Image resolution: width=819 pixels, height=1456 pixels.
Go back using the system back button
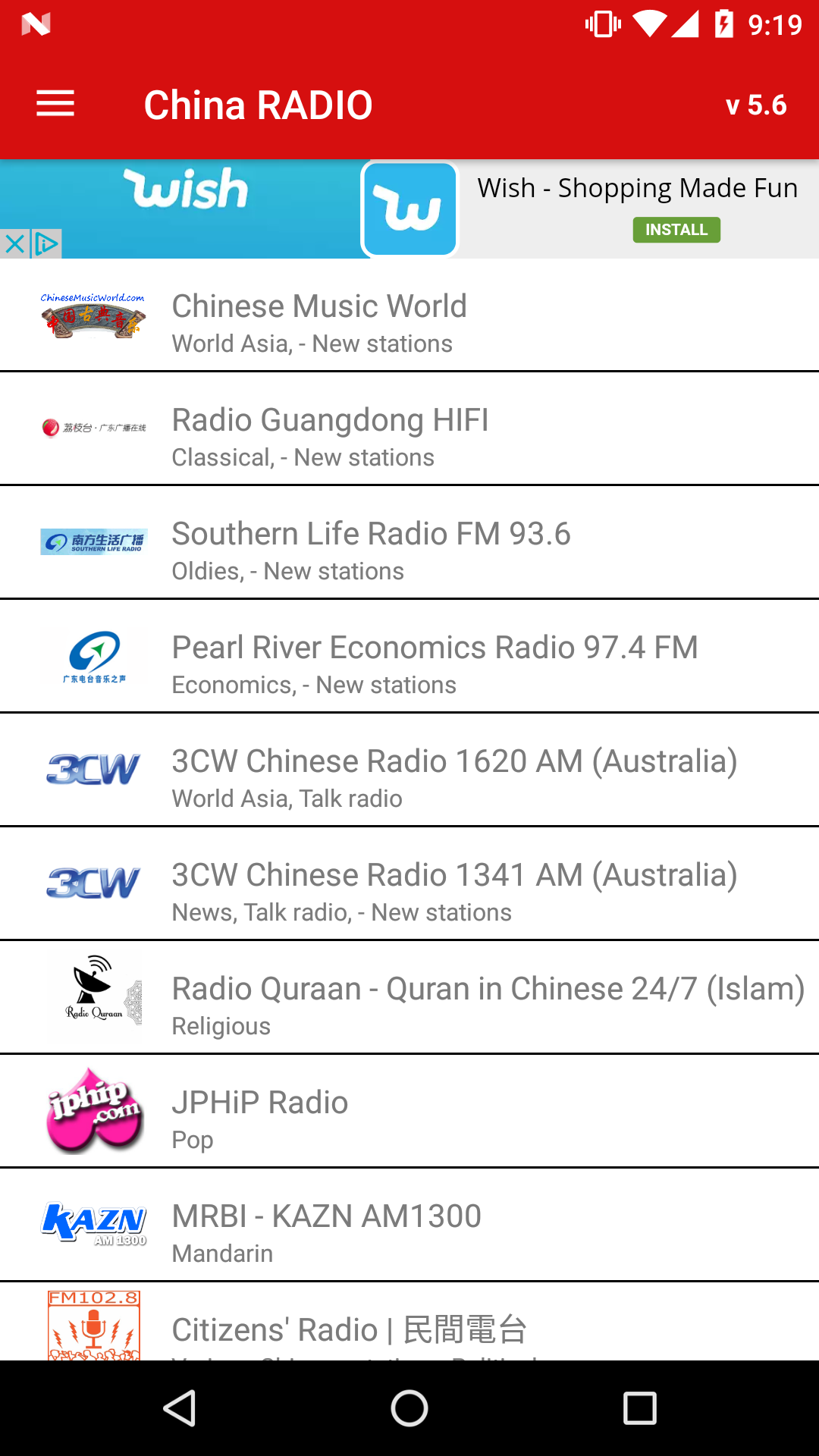[x=180, y=1408]
